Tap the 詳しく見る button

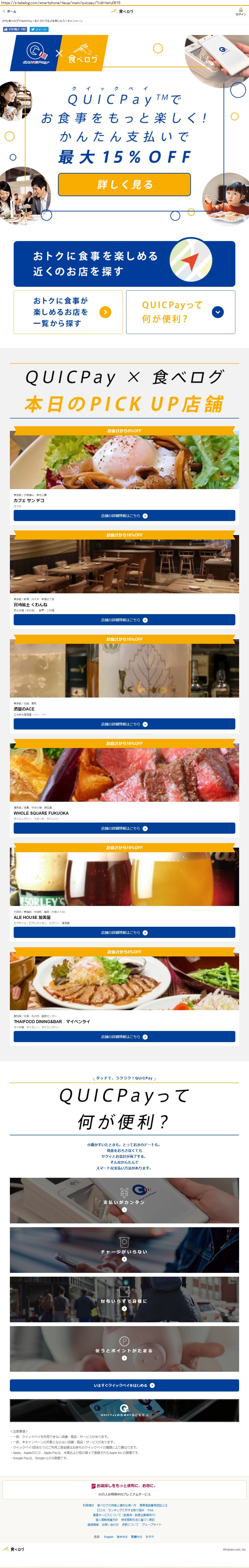pyautogui.click(x=124, y=184)
